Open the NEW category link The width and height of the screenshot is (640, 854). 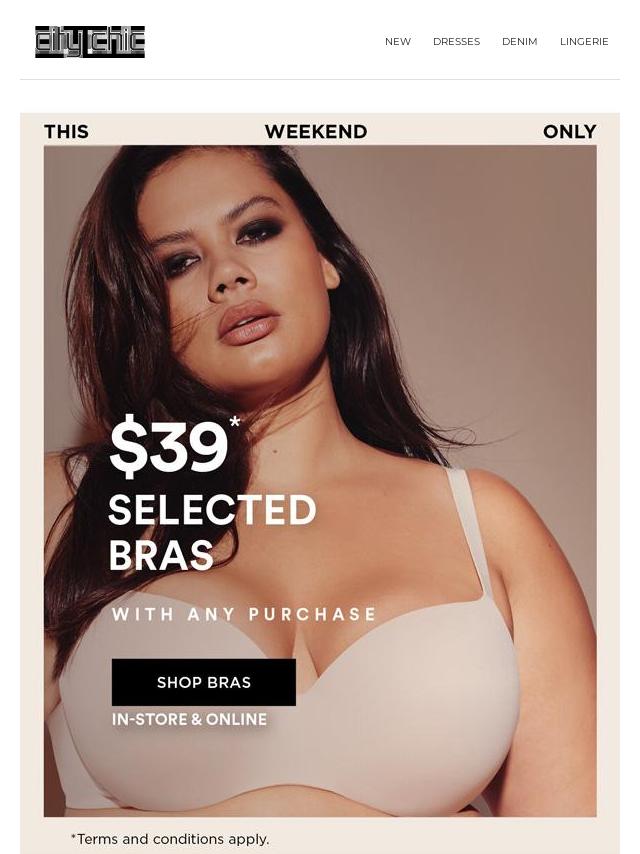pos(397,42)
